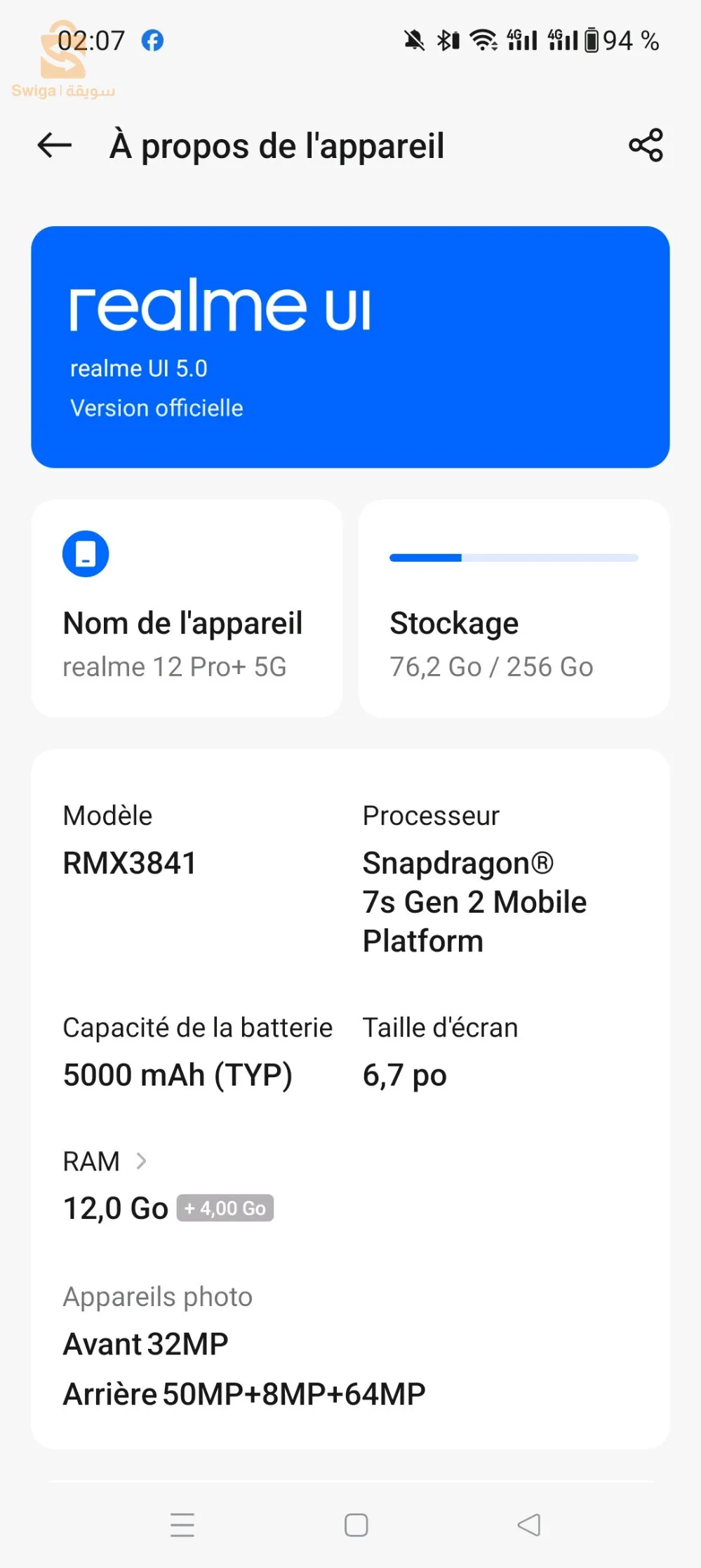This screenshot has width=701, height=1568.
Task: Share the device information
Action: [646, 145]
